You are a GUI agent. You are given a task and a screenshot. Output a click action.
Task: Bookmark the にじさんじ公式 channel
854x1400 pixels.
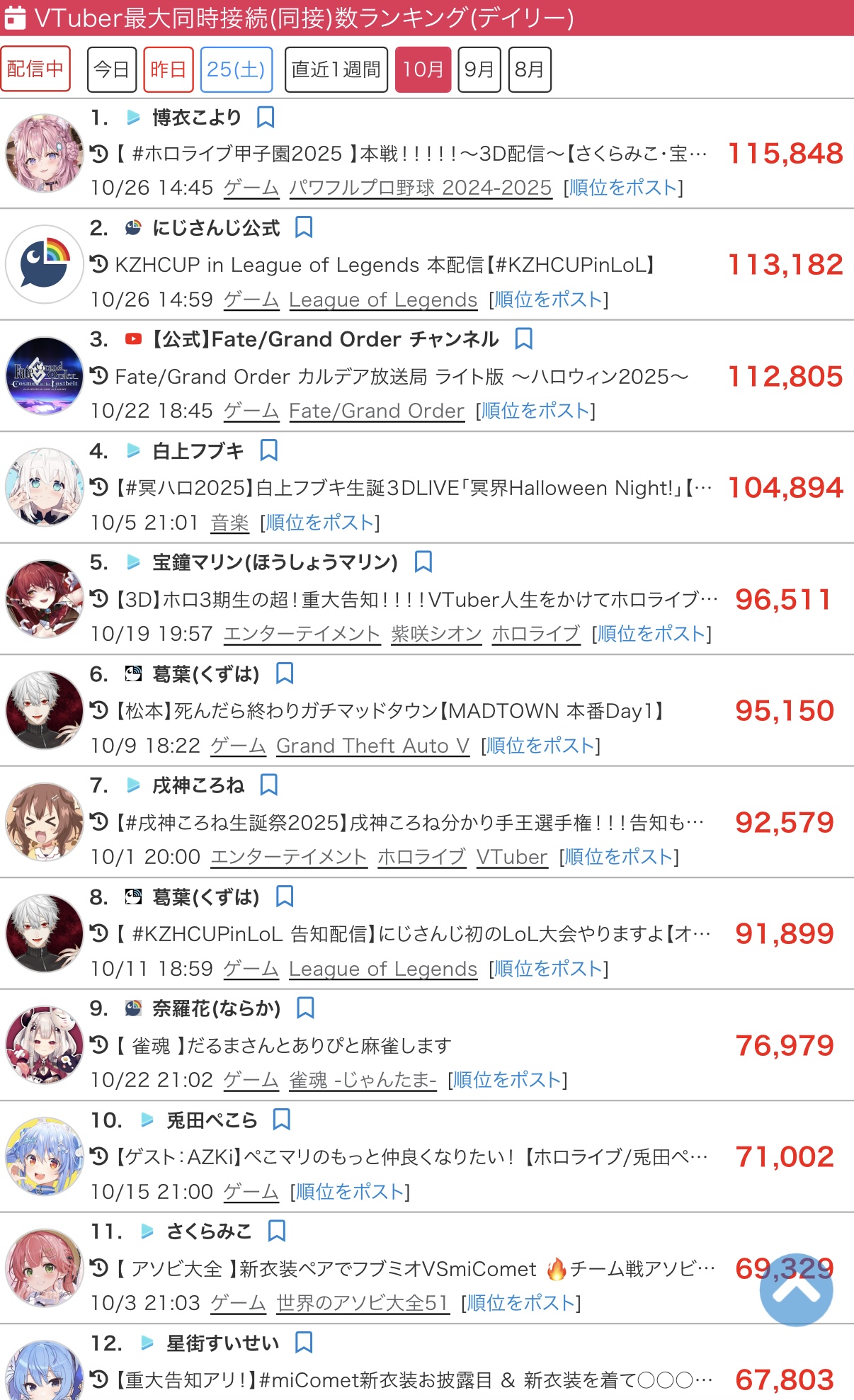coord(304,227)
